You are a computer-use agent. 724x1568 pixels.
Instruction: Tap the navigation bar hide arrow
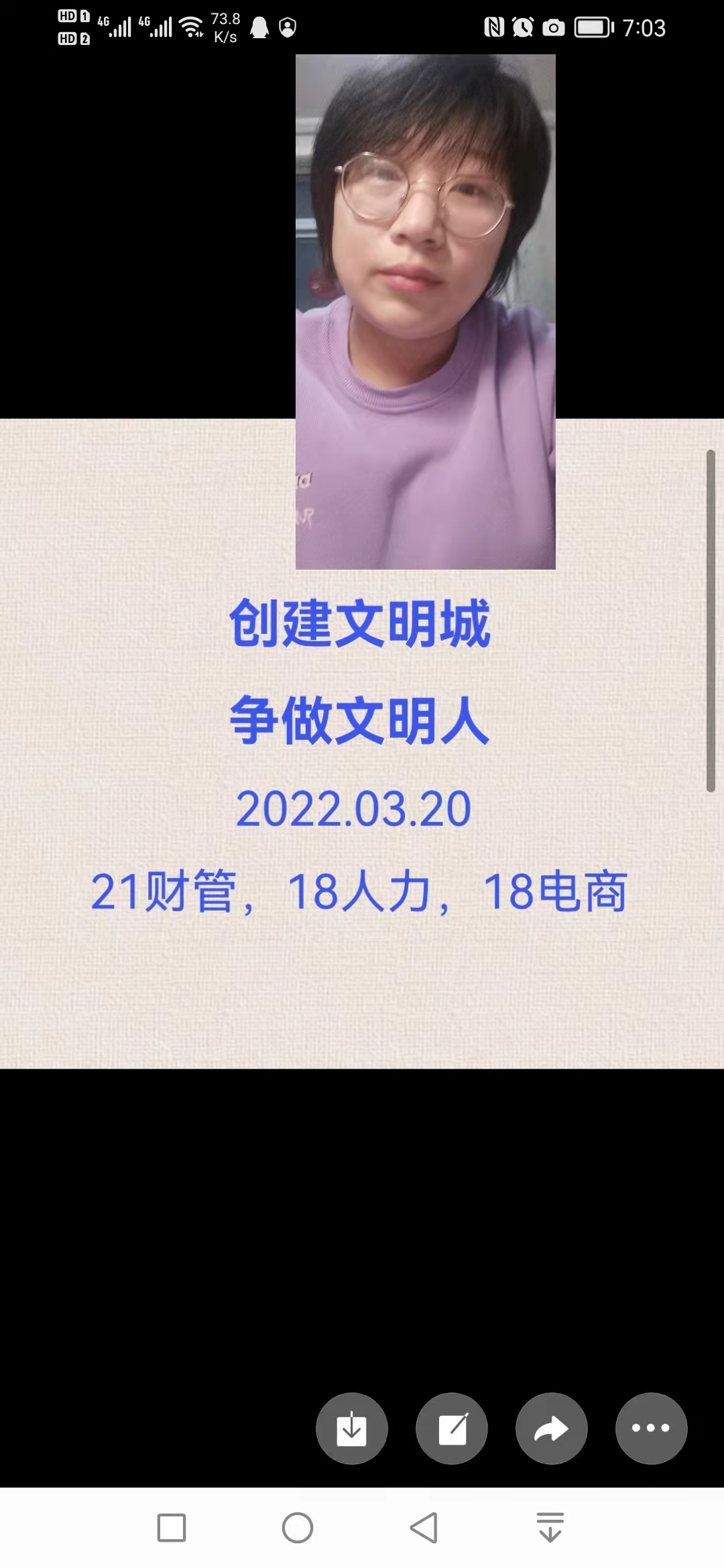pos(550,1528)
